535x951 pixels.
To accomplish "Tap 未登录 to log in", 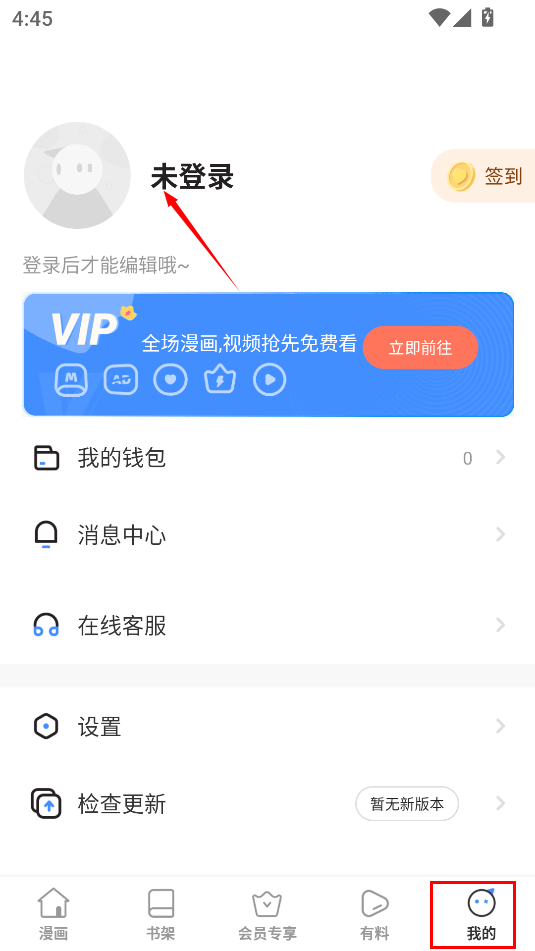I will tap(192, 177).
